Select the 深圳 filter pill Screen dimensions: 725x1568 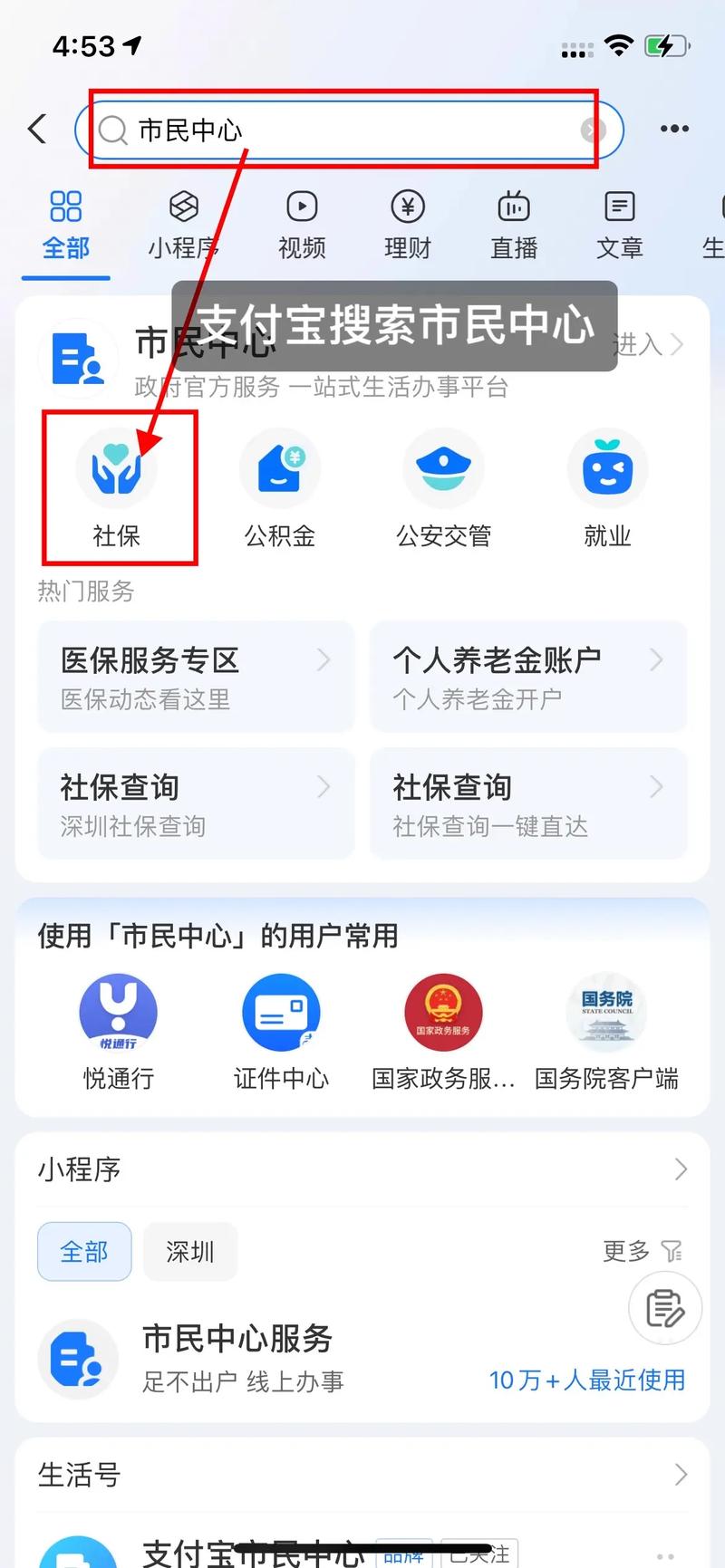click(189, 1251)
